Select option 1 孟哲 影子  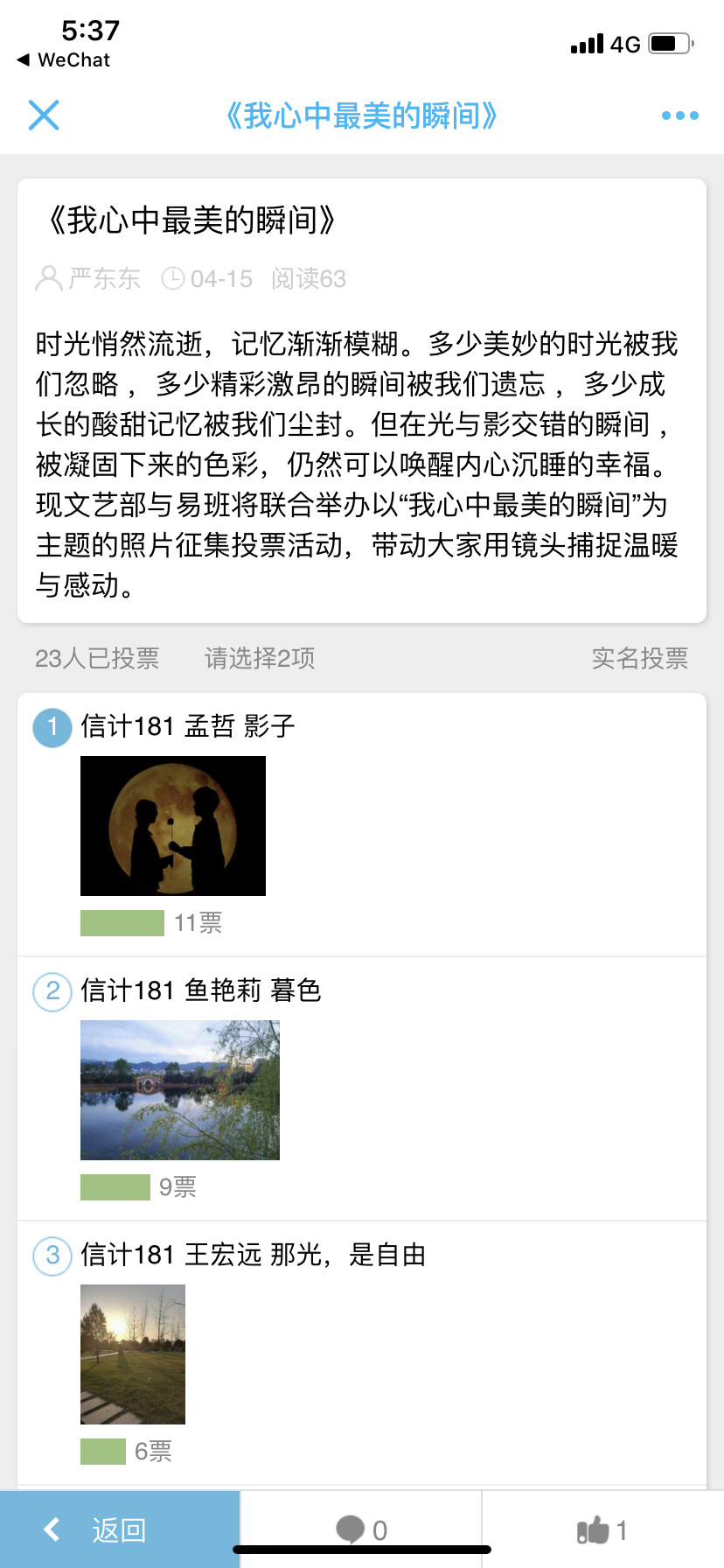(x=52, y=728)
